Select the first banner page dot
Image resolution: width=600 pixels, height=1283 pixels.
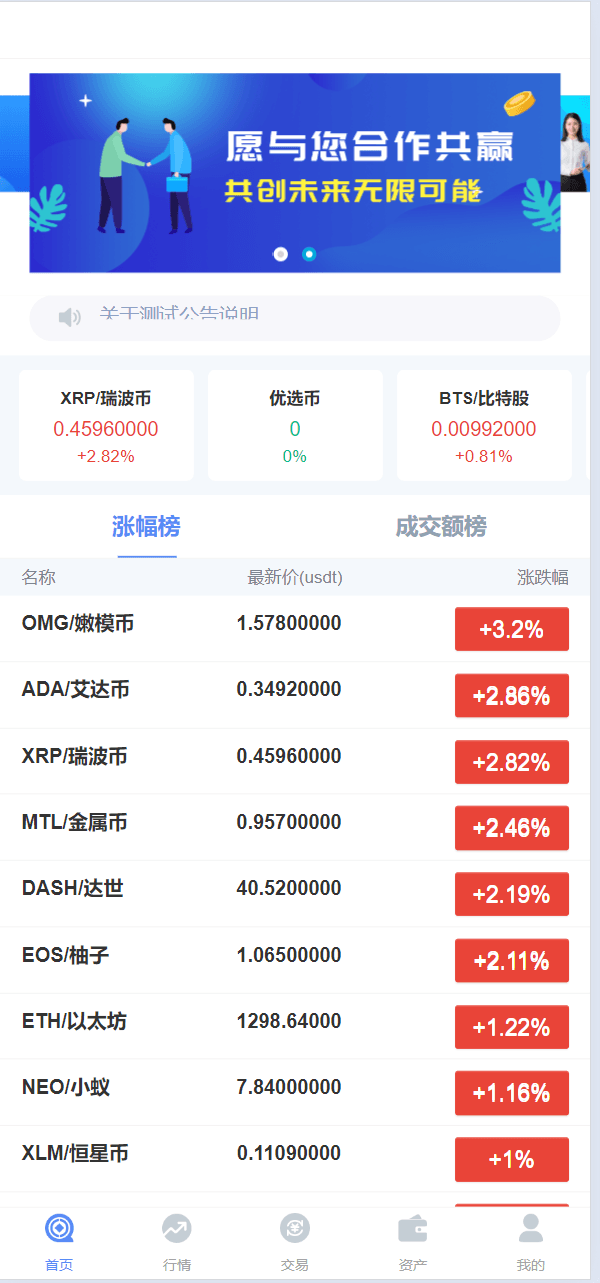pyautogui.click(x=281, y=254)
